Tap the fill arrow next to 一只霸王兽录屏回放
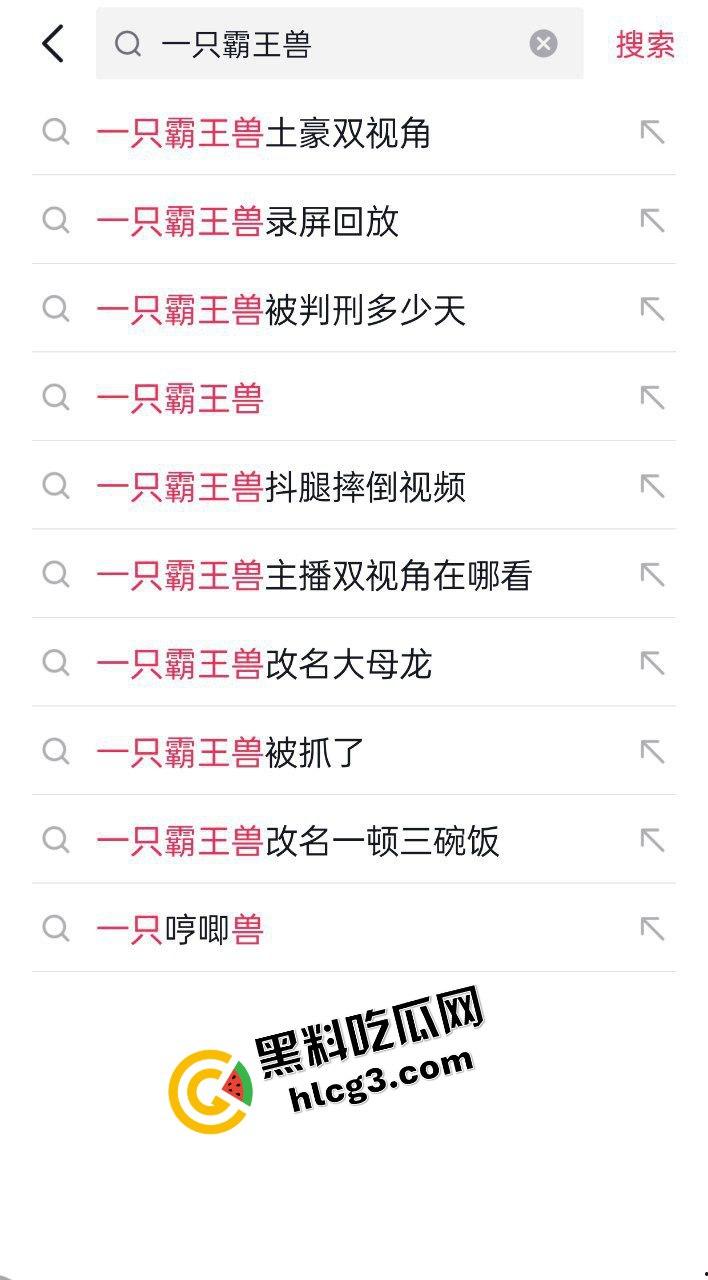This screenshot has width=708, height=1280. (x=652, y=220)
